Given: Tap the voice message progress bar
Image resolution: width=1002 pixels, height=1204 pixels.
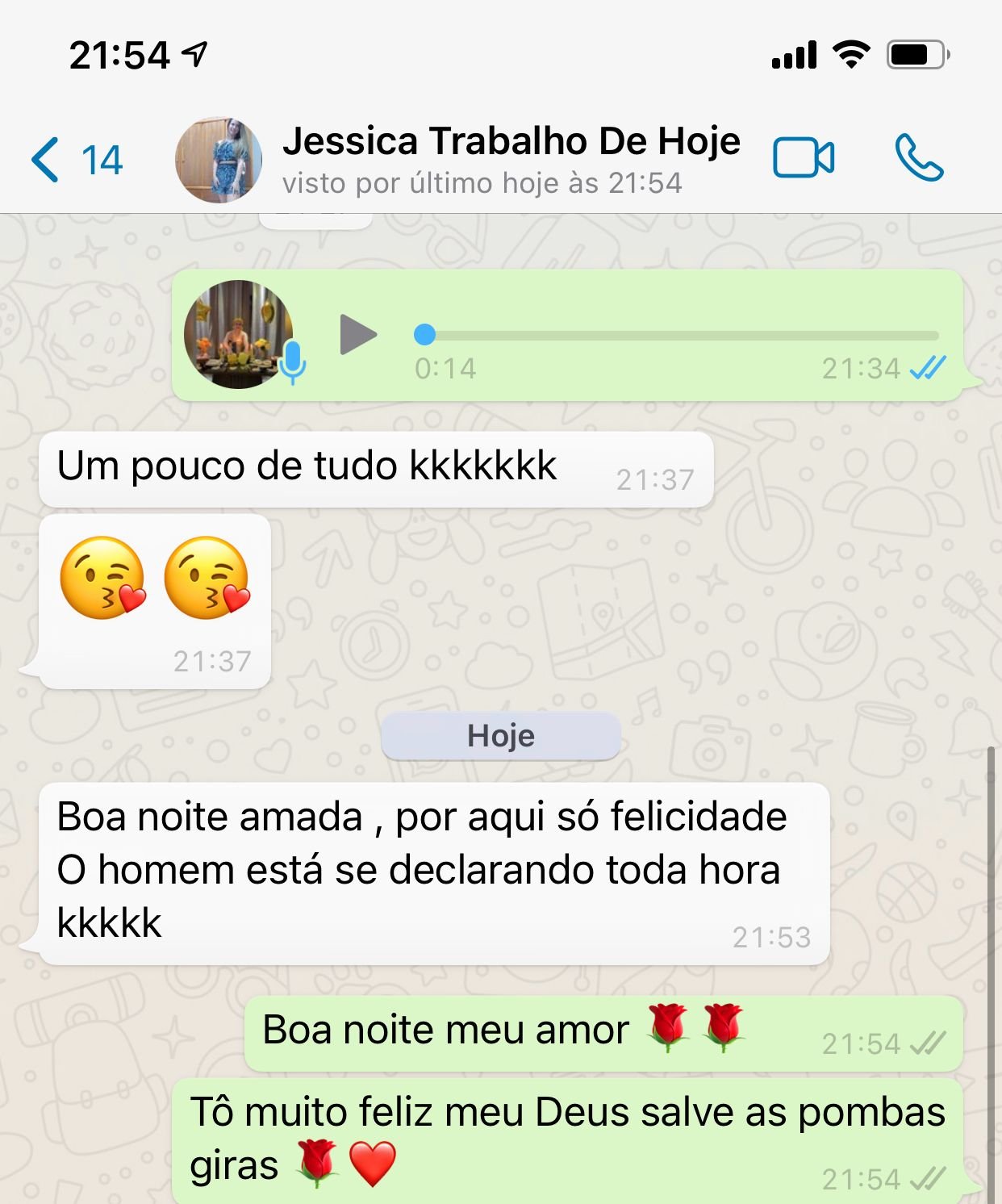Looking at the screenshot, I should [678, 335].
